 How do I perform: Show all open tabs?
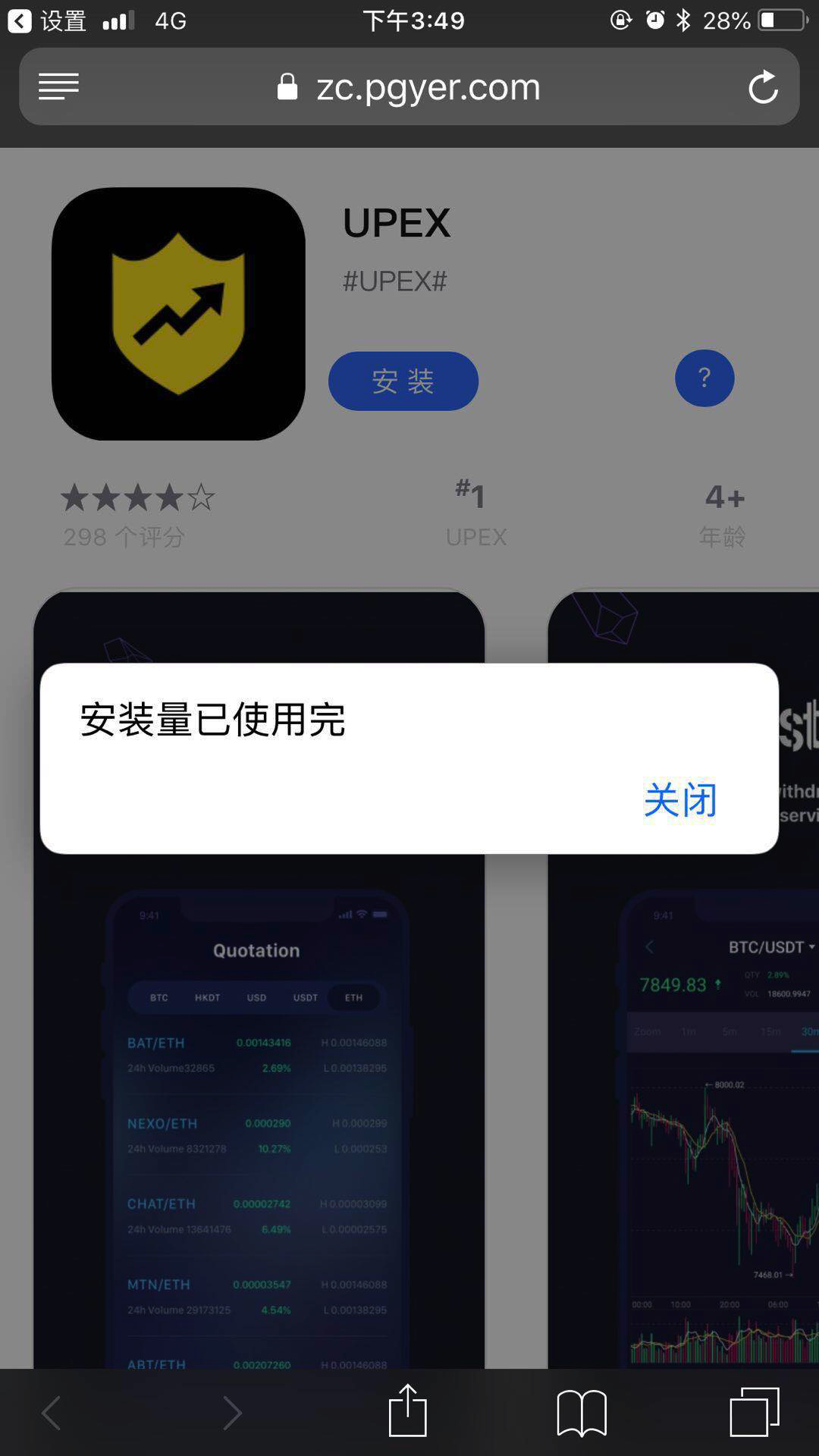[x=755, y=1412]
